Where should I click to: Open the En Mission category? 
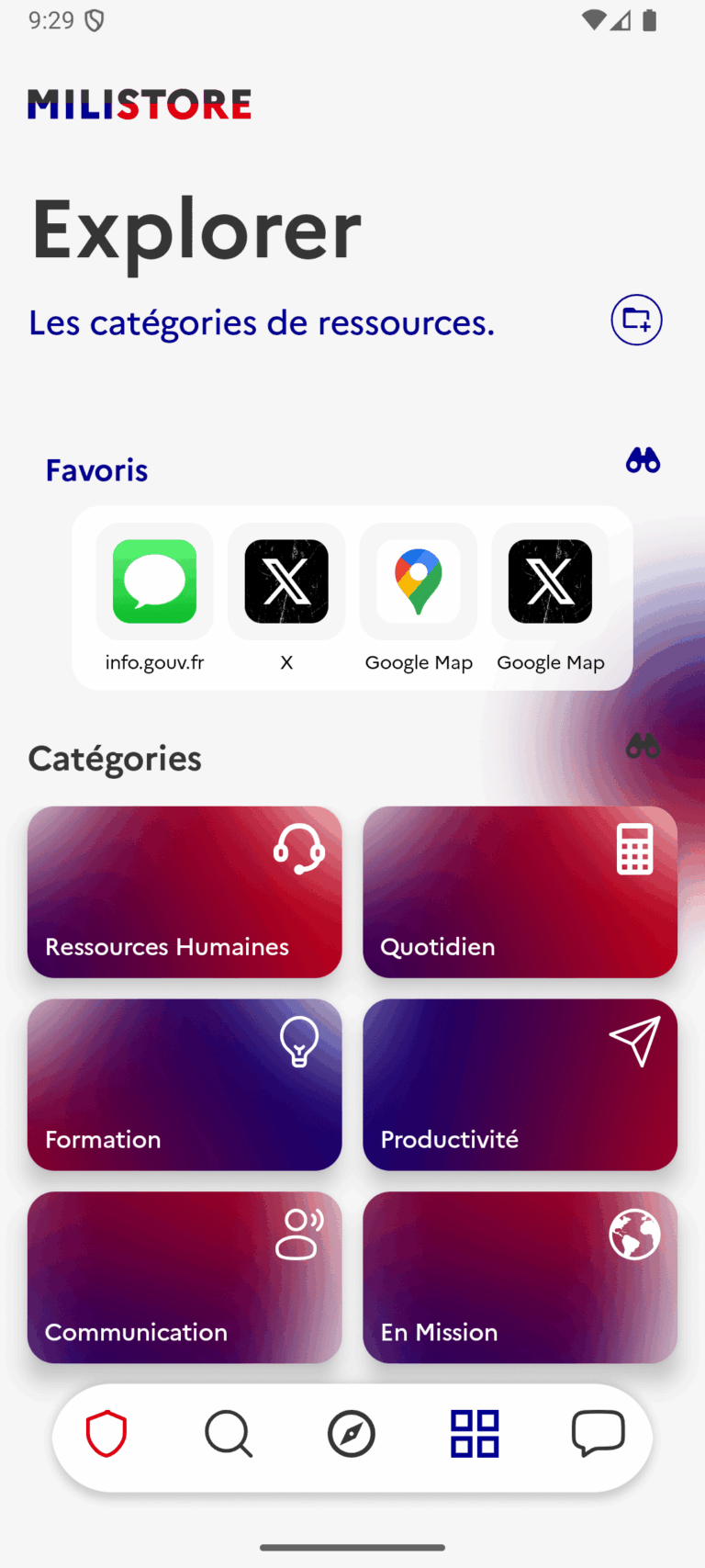click(520, 1278)
